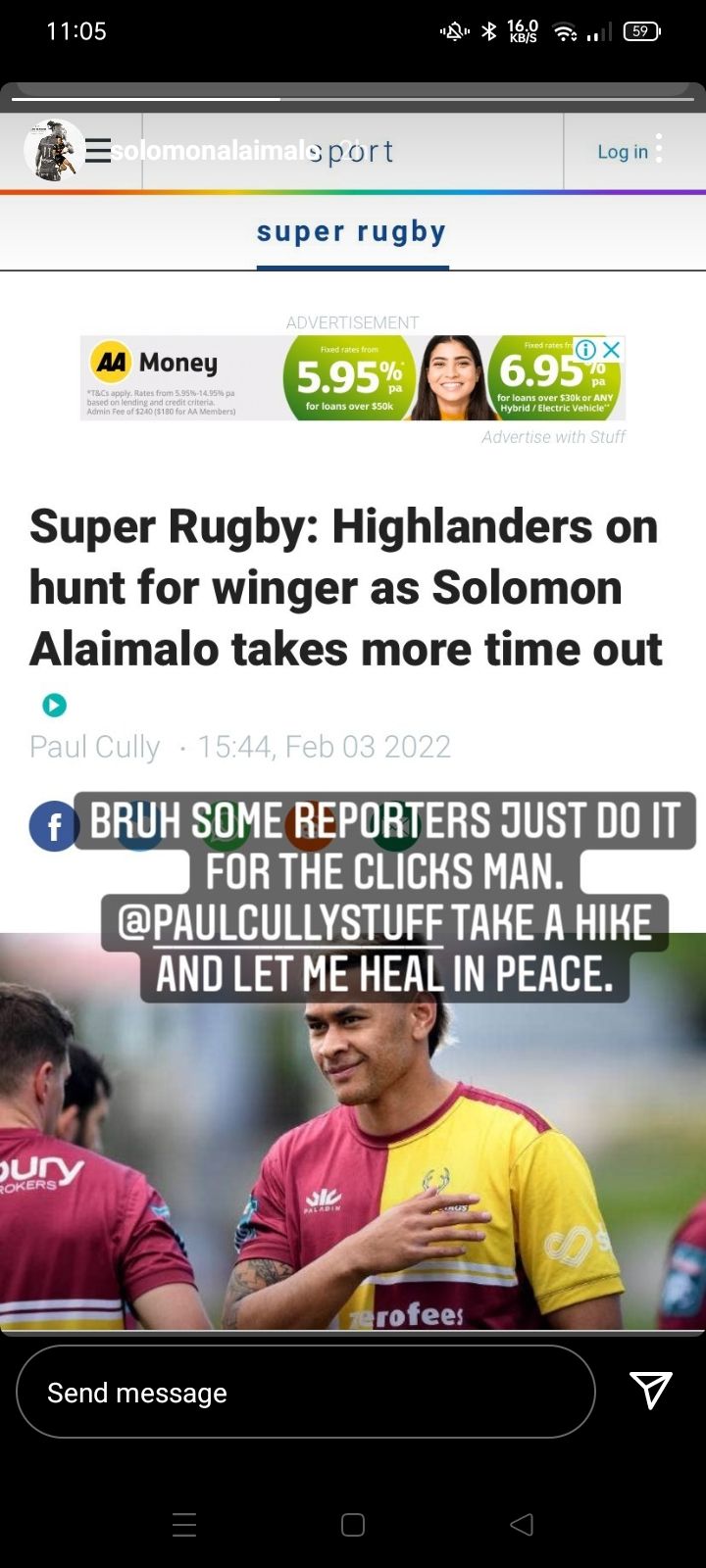Go back with the system back button
This screenshot has width=706, height=1568.
(x=522, y=1524)
